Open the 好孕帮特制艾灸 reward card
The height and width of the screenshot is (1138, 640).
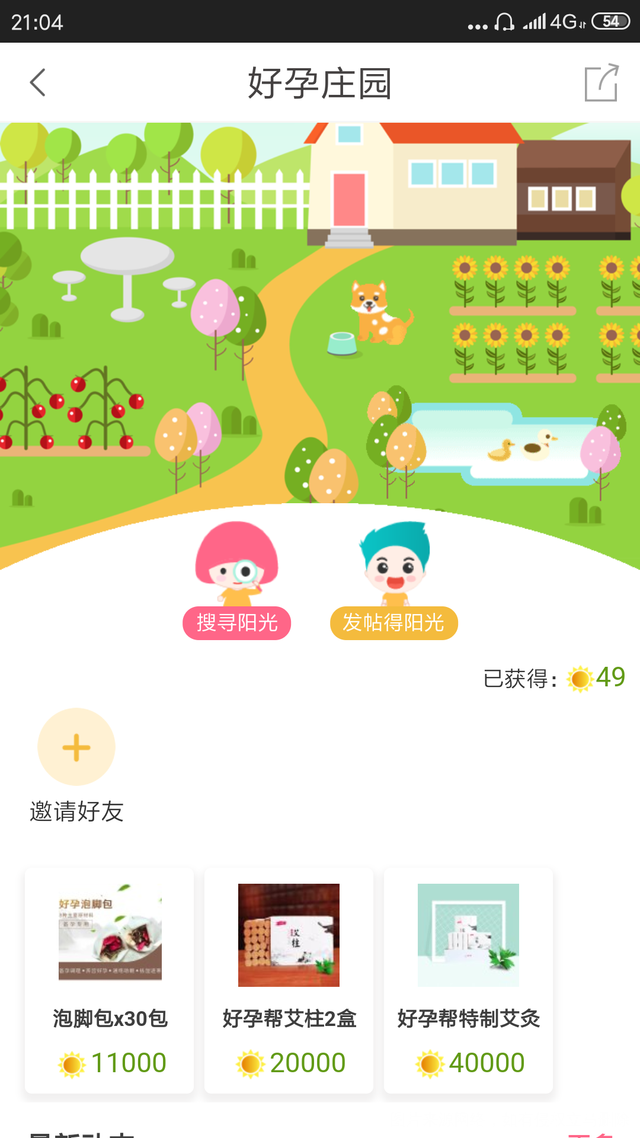[468, 980]
